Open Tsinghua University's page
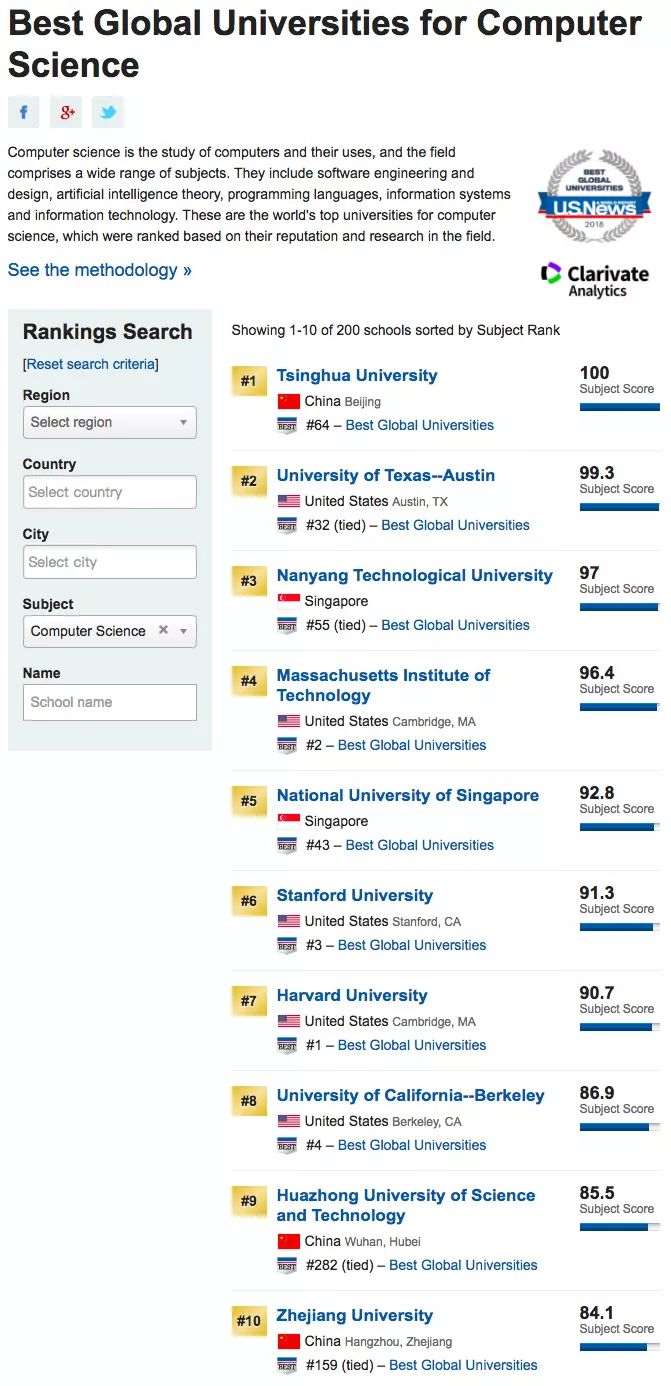 tap(357, 376)
